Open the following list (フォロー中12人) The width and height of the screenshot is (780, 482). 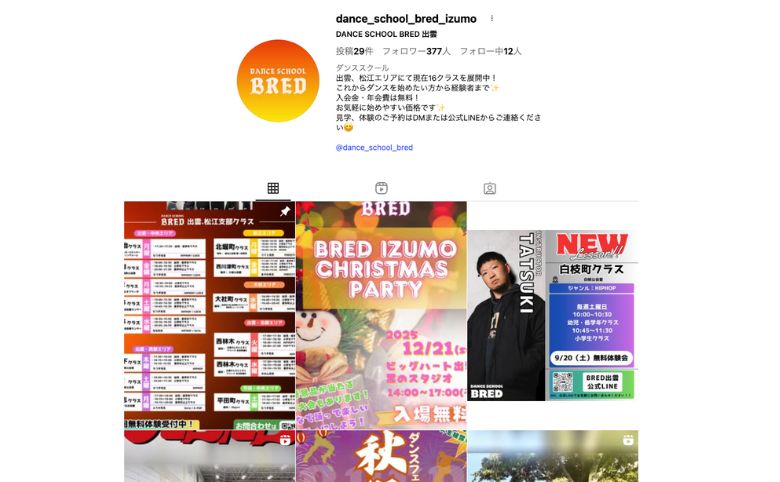pyautogui.click(x=490, y=51)
